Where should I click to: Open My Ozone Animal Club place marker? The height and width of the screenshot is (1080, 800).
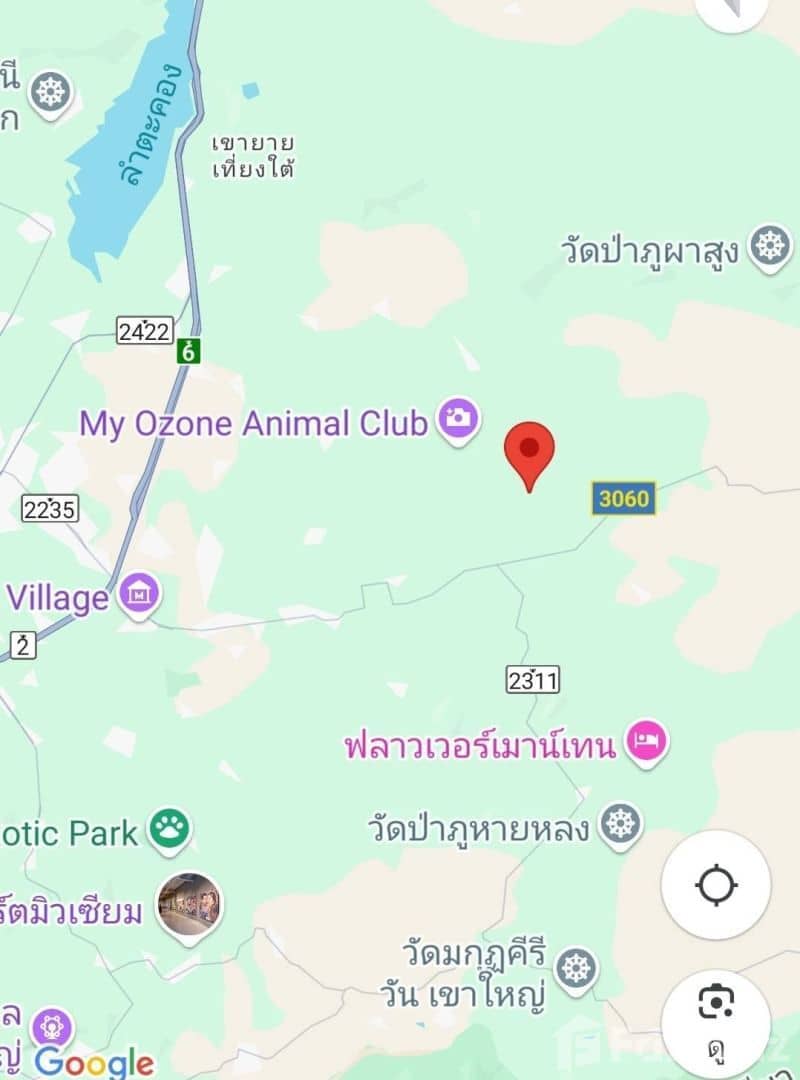(459, 421)
